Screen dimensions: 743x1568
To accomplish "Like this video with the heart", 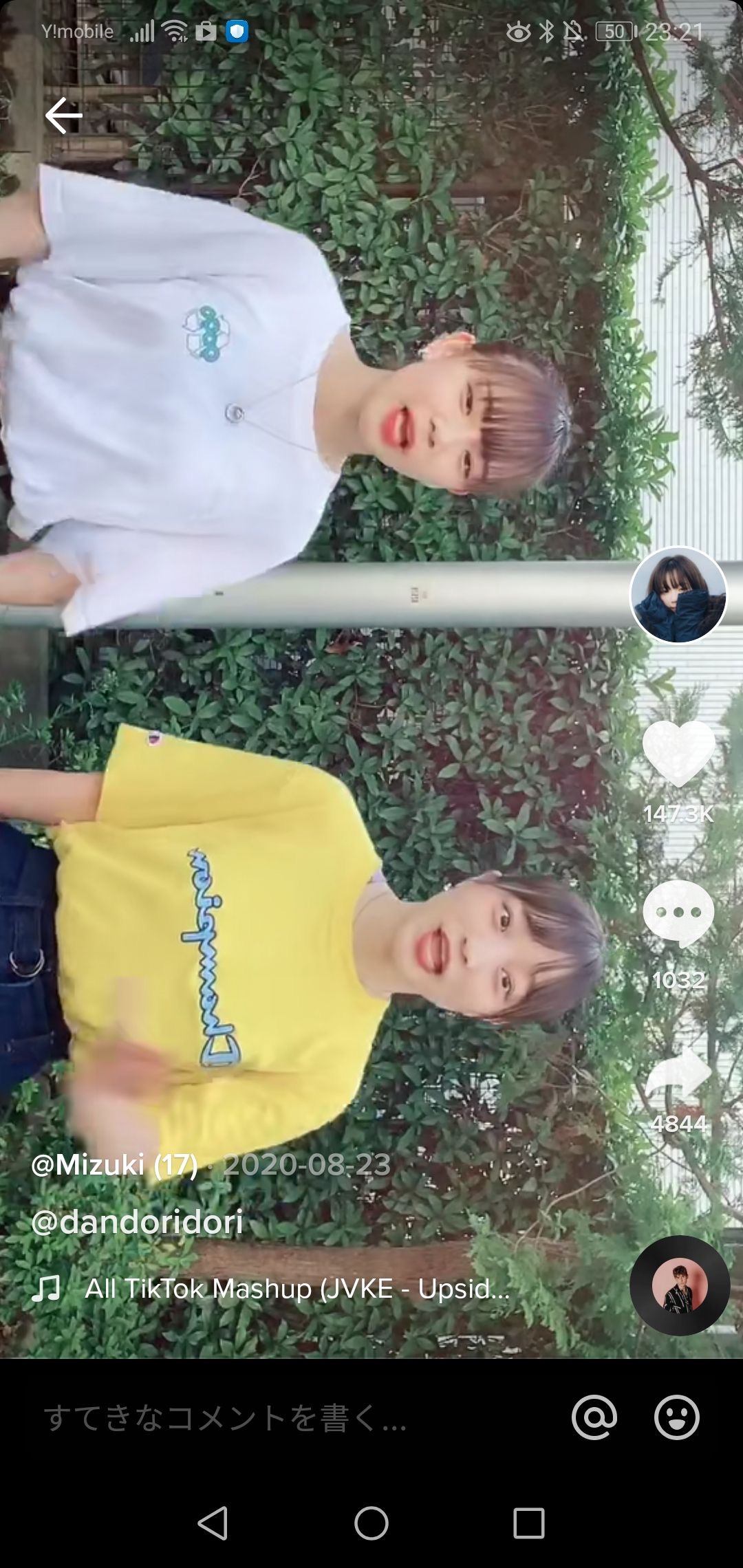I will (x=678, y=753).
